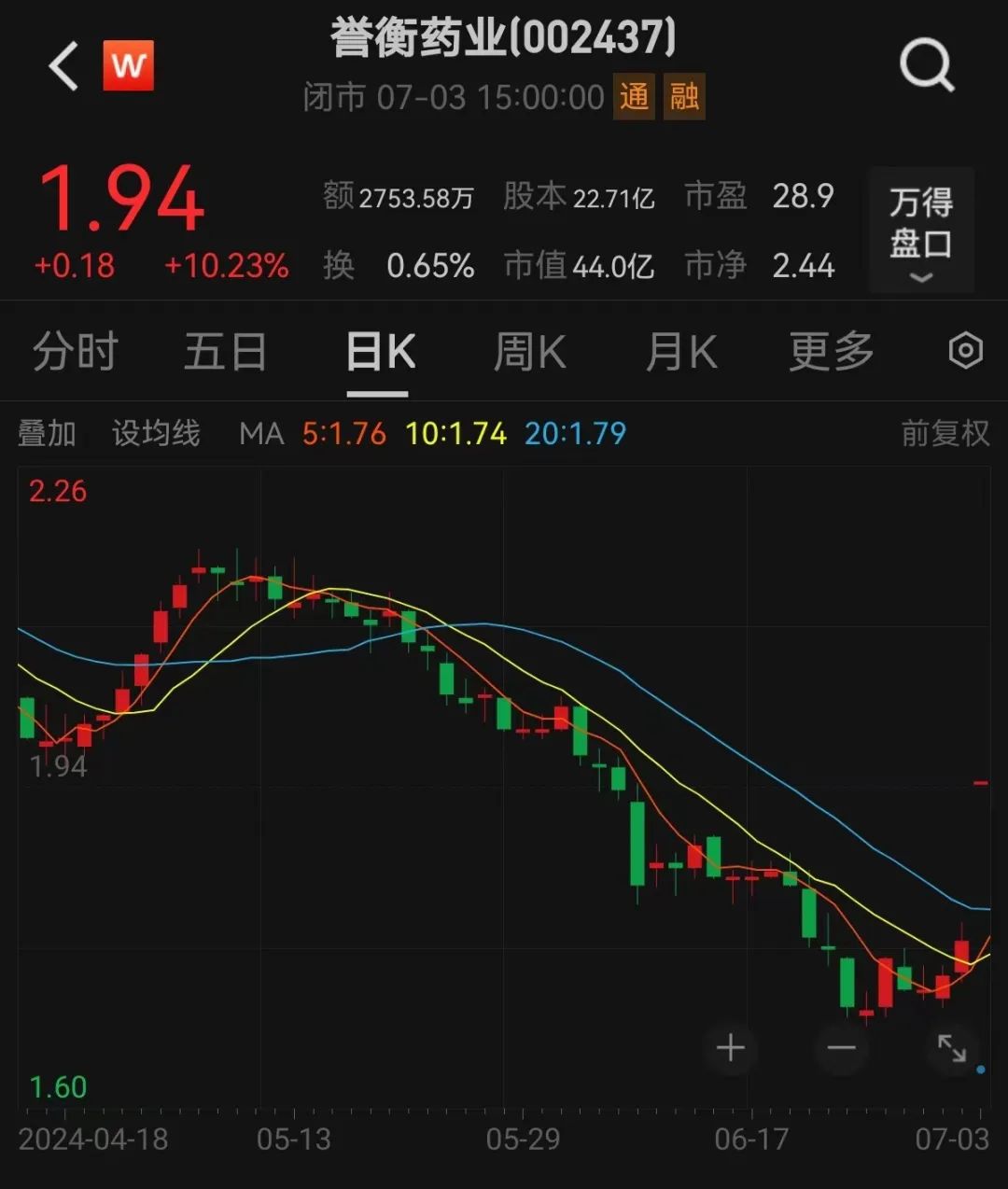Select the 日K chart tab
The image size is (1008, 1189).
[379, 353]
